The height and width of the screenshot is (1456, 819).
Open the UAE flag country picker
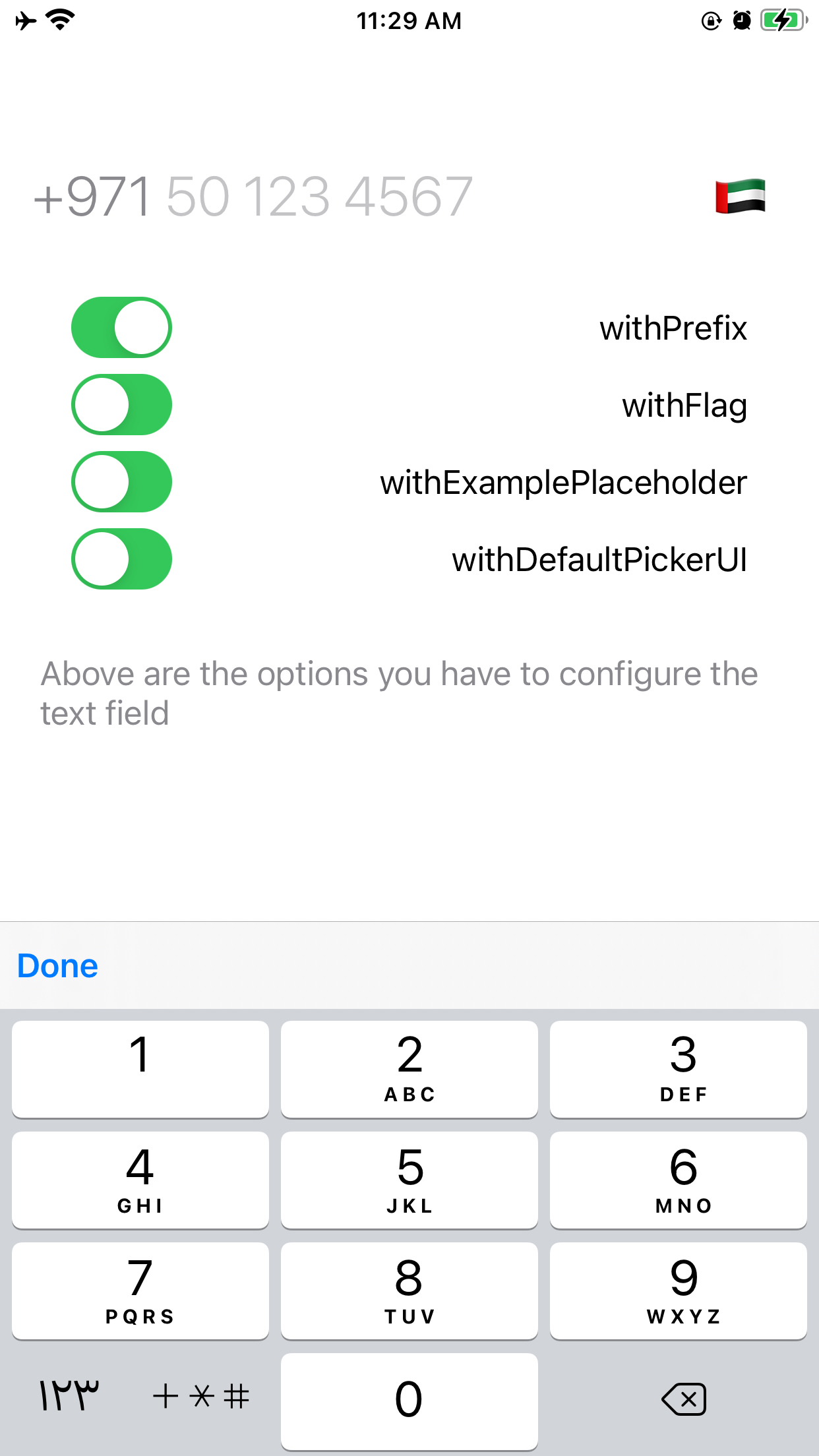point(740,197)
